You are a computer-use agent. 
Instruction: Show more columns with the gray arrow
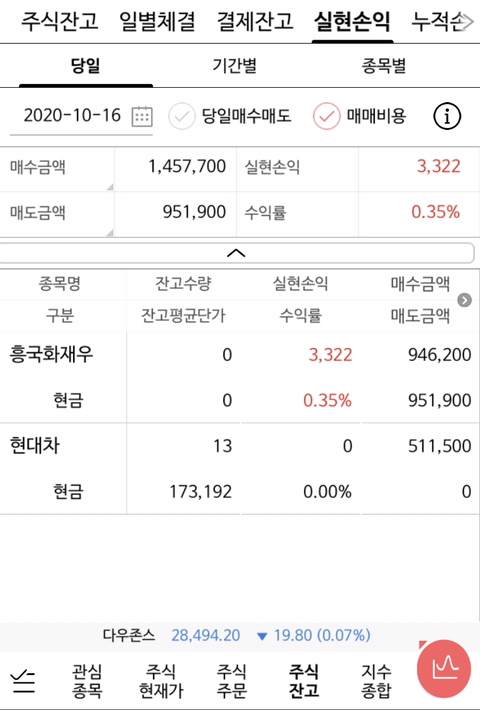[x=465, y=300]
